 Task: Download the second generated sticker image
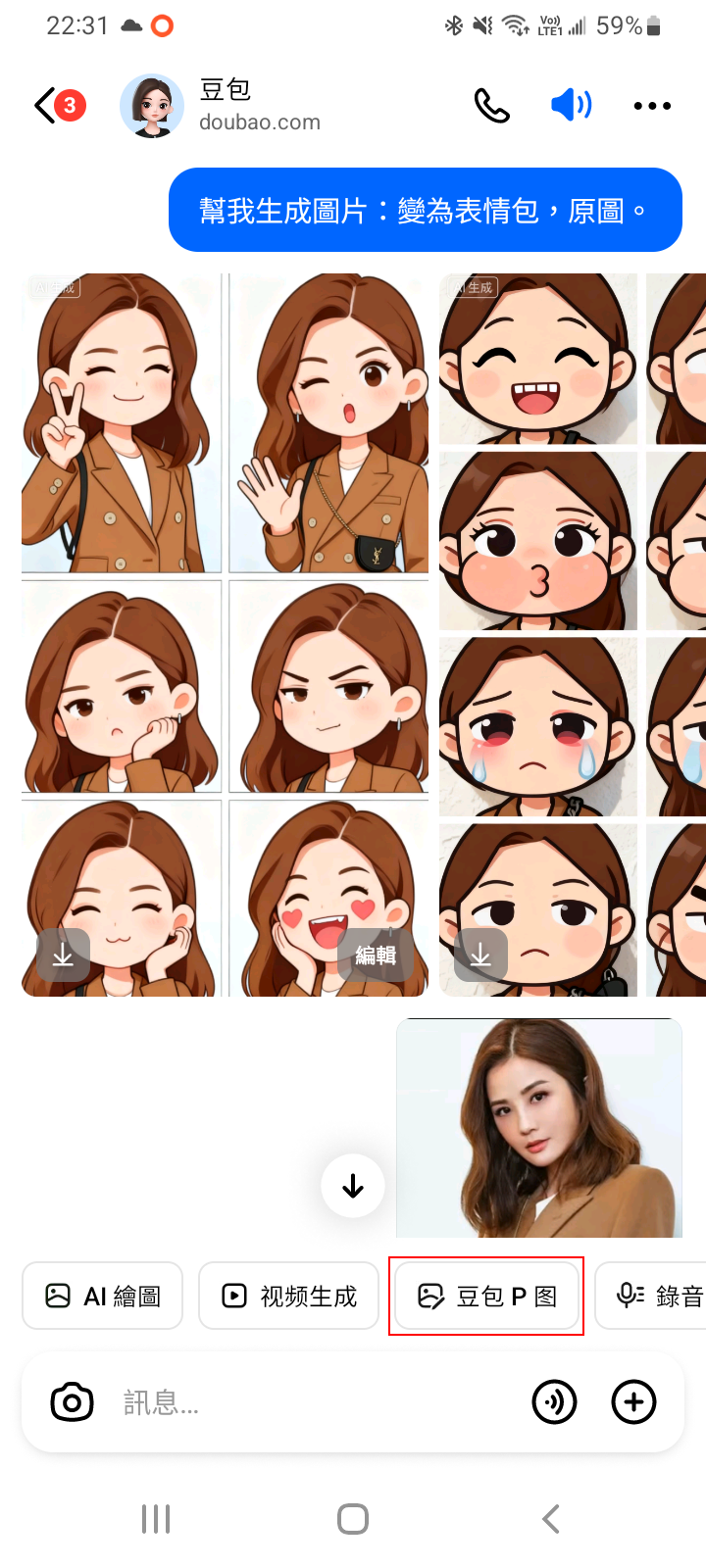[x=480, y=955]
